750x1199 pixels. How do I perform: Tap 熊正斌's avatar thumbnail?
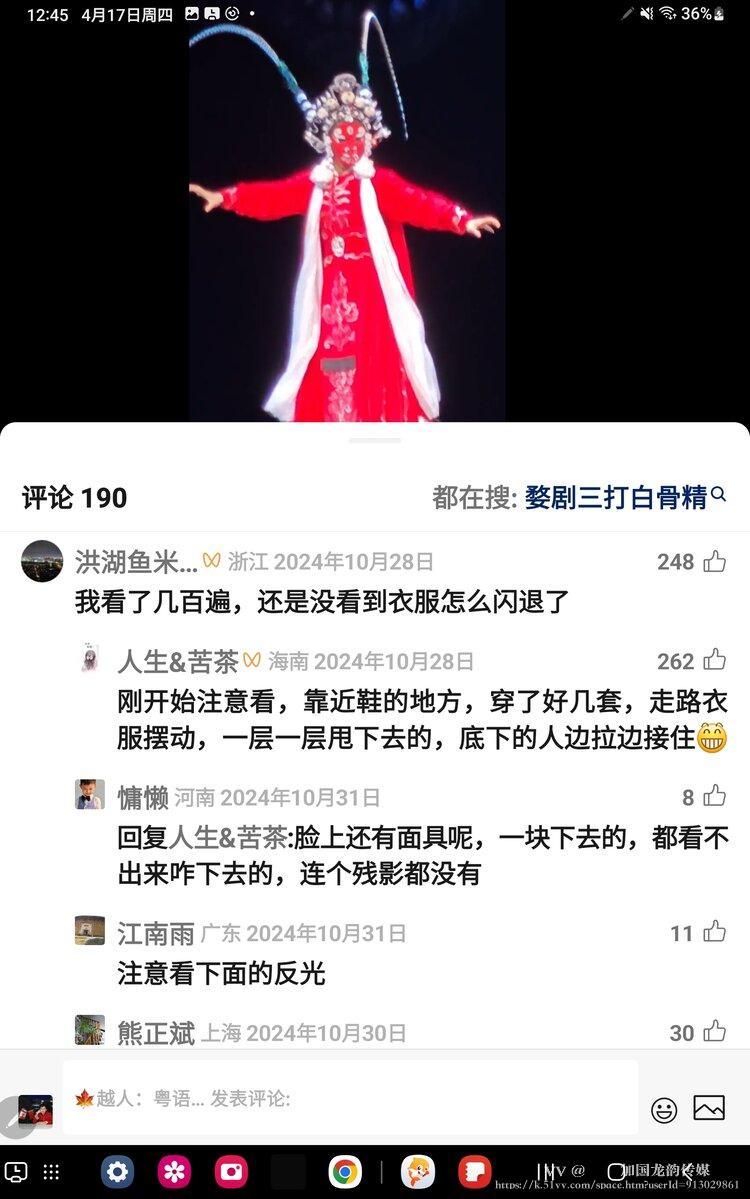pos(90,1030)
